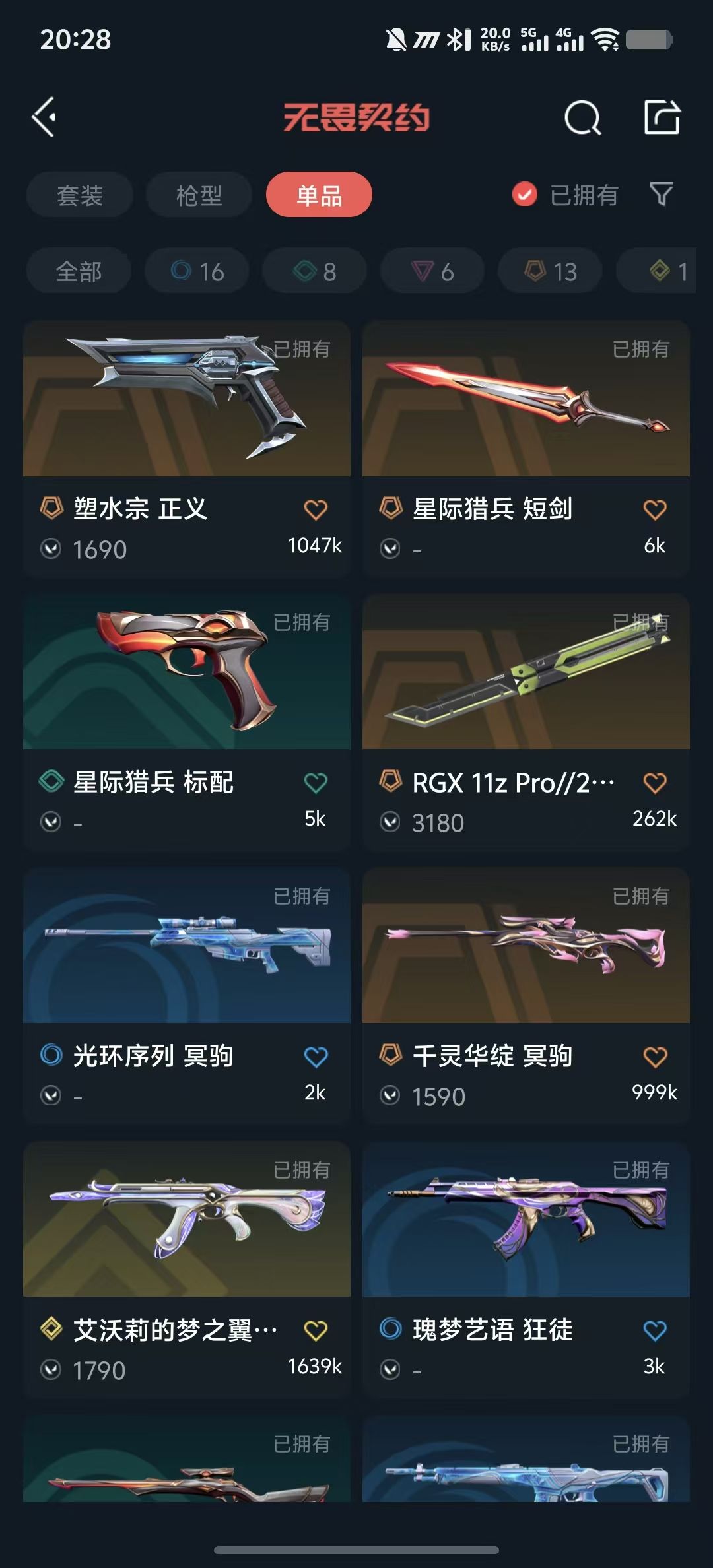Tap 全部 to show all rarities
The image size is (713, 1568).
79,271
